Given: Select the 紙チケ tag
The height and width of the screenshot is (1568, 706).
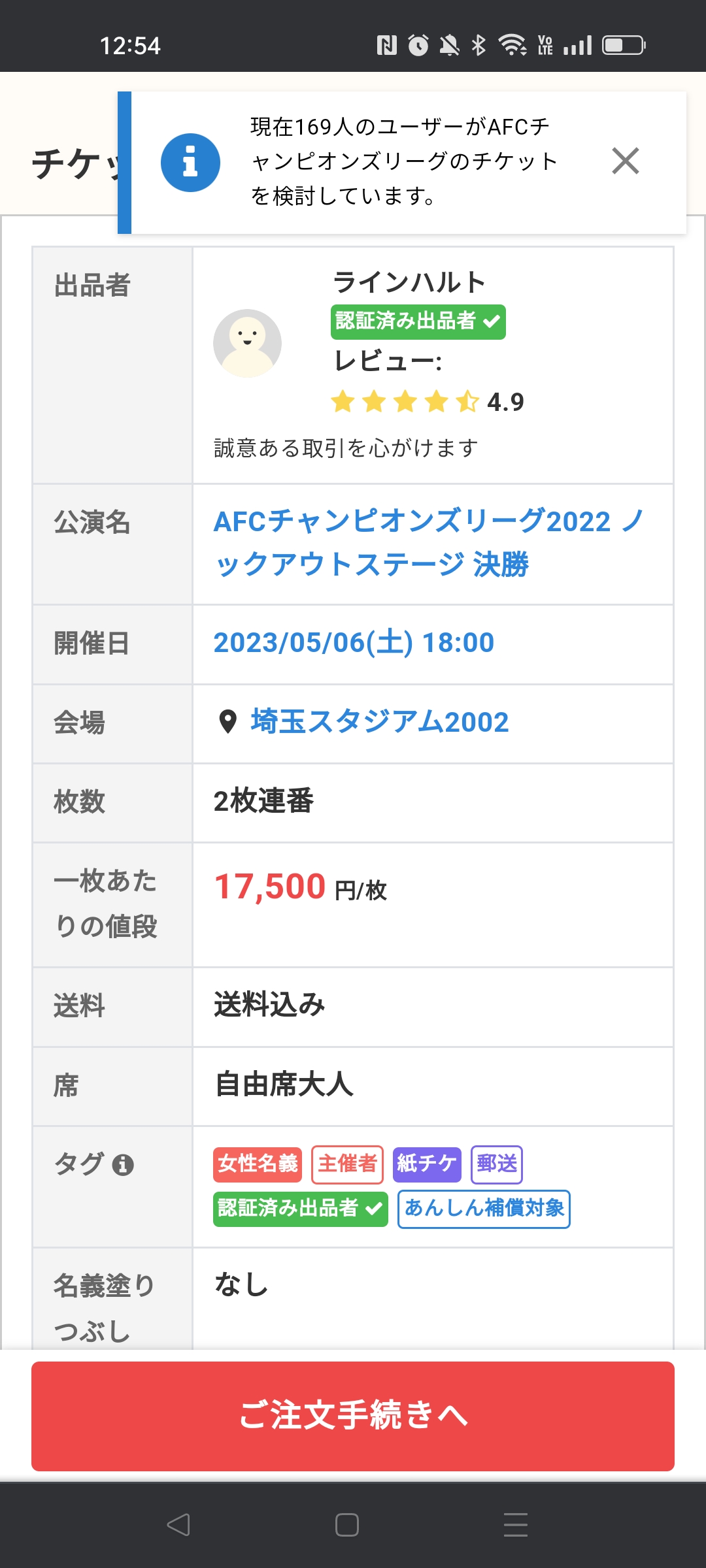Looking at the screenshot, I should click(427, 1164).
